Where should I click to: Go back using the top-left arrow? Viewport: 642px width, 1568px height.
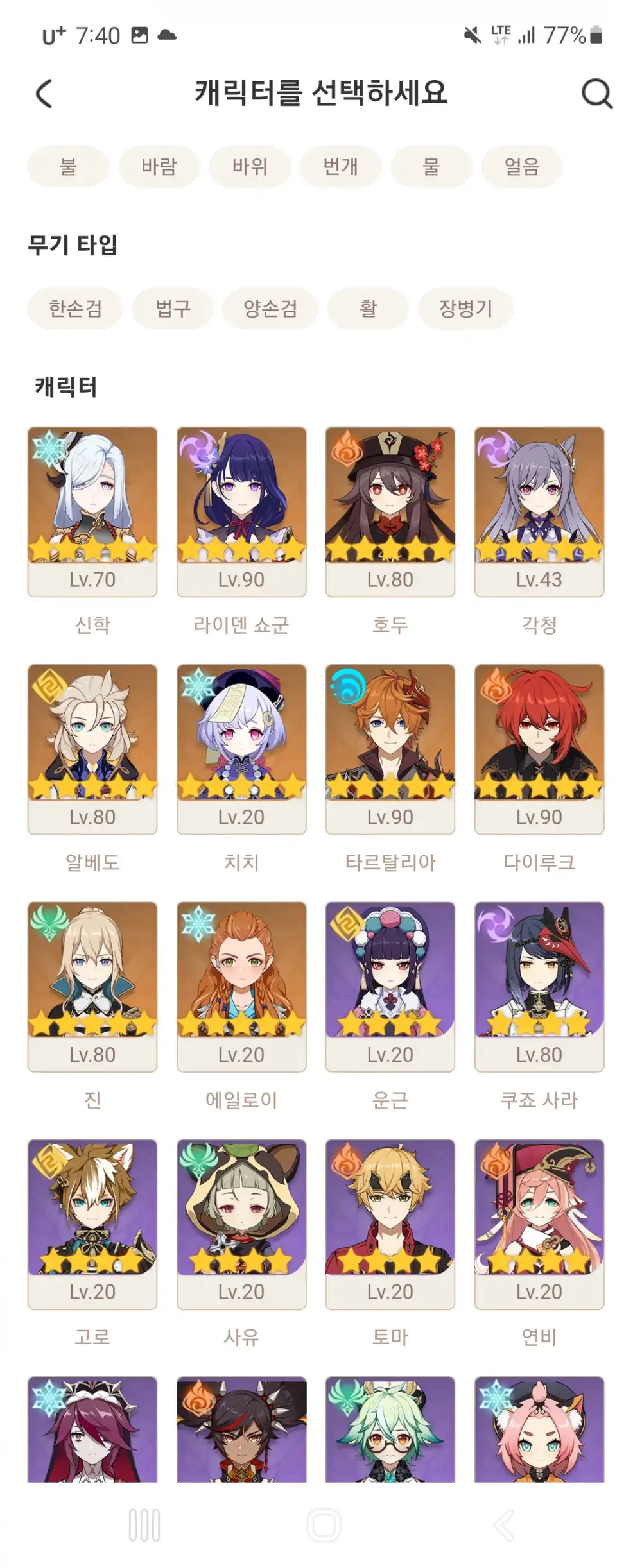44,94
